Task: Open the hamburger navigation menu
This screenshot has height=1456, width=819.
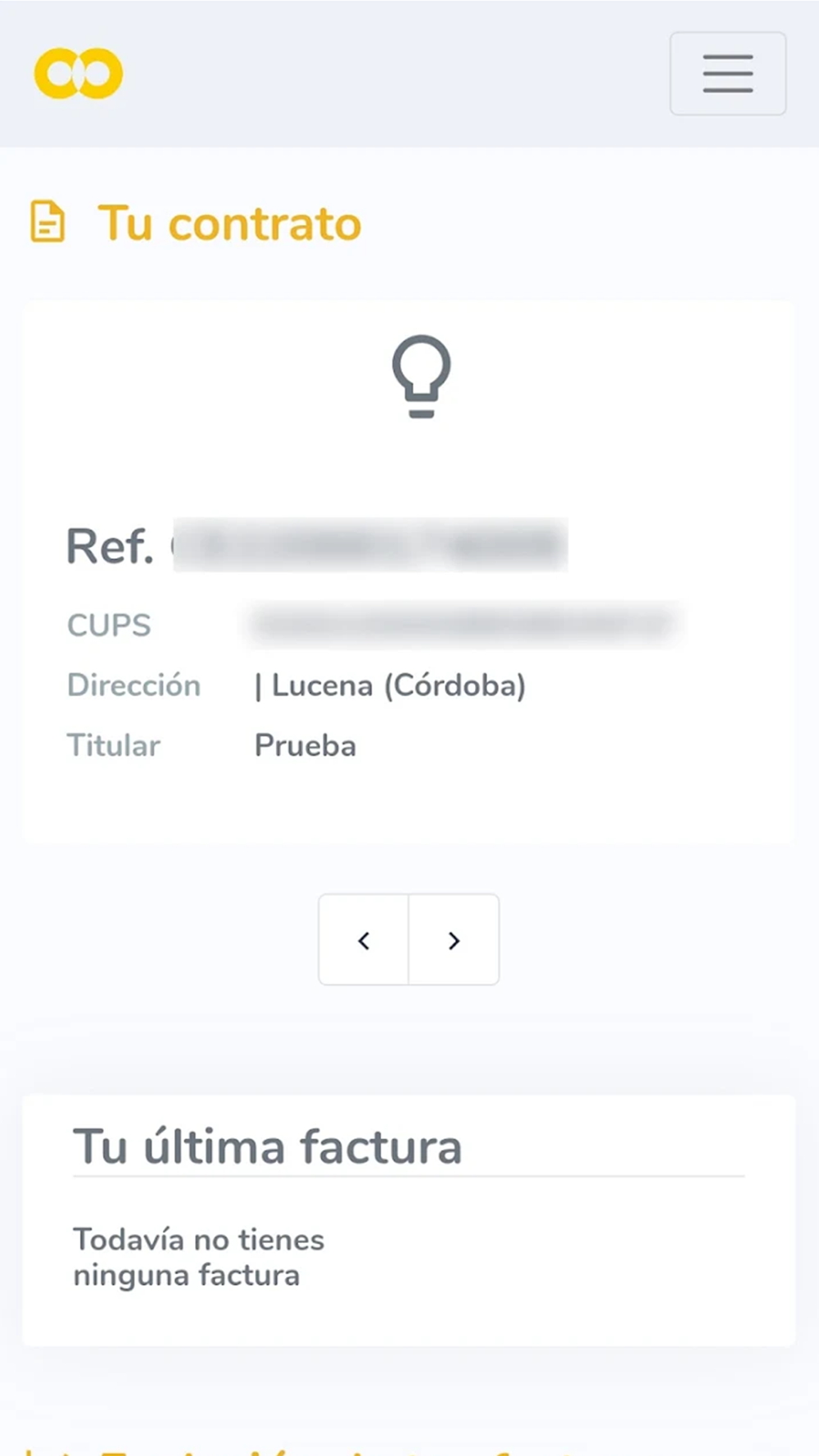Action: 727,74
